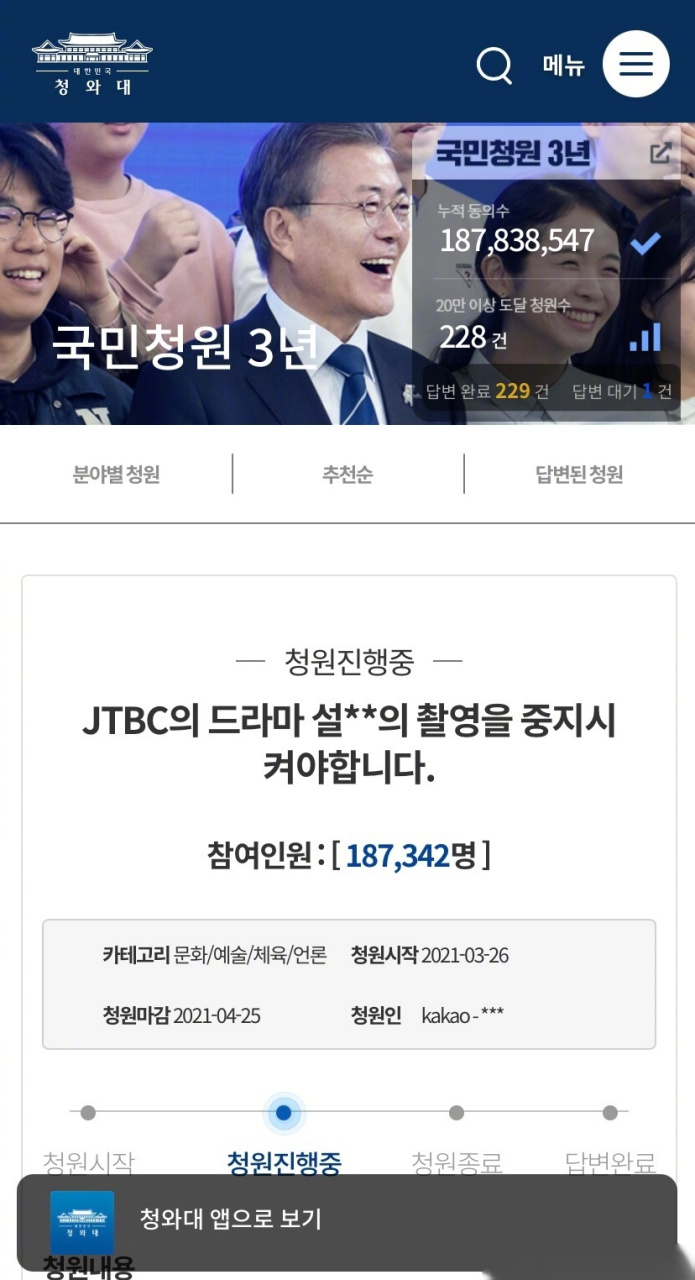Switch to the 답변된 청원 tab

579,475
